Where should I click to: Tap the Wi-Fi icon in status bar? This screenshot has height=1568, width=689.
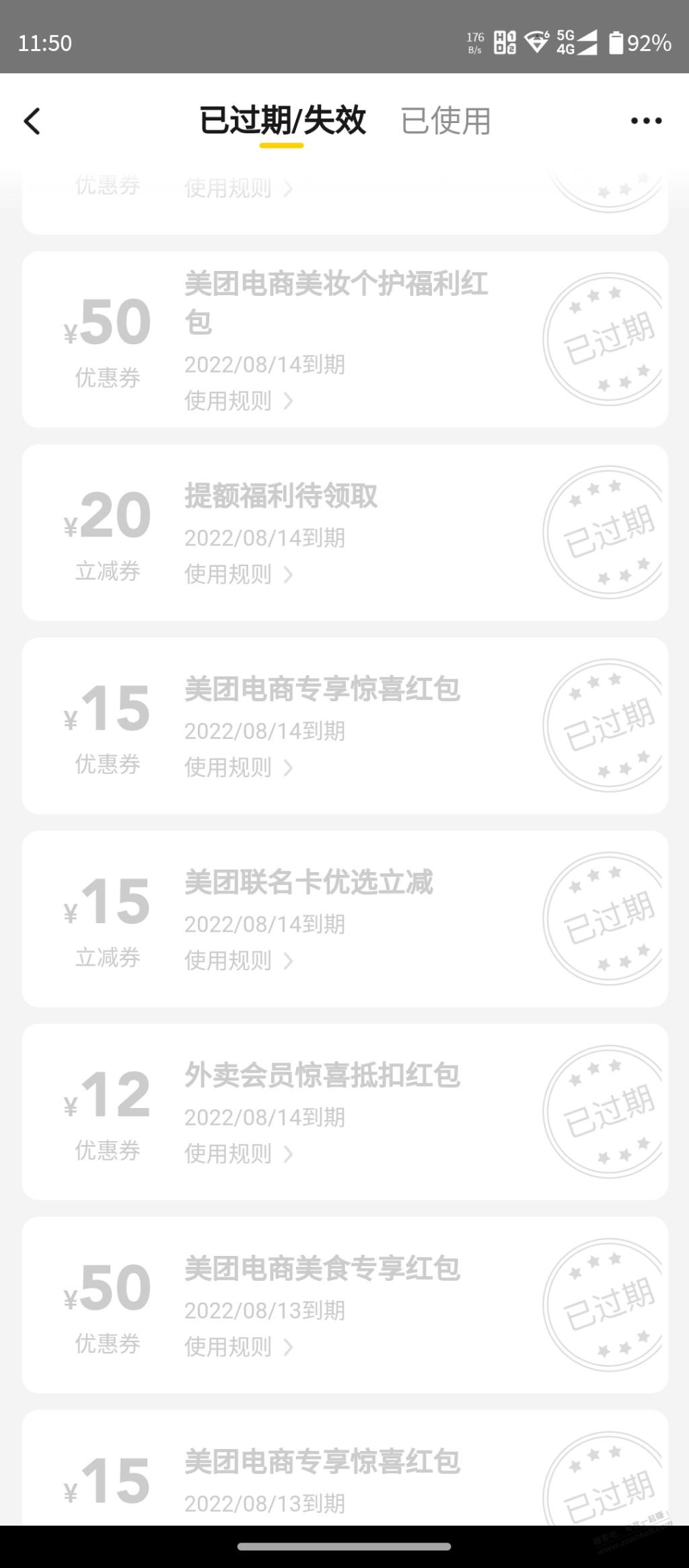point(536,40)
